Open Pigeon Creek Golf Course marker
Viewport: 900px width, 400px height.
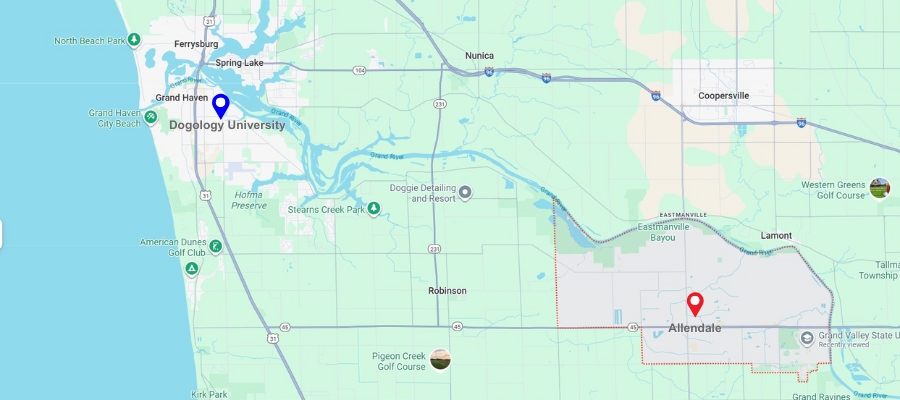point(440,359)
